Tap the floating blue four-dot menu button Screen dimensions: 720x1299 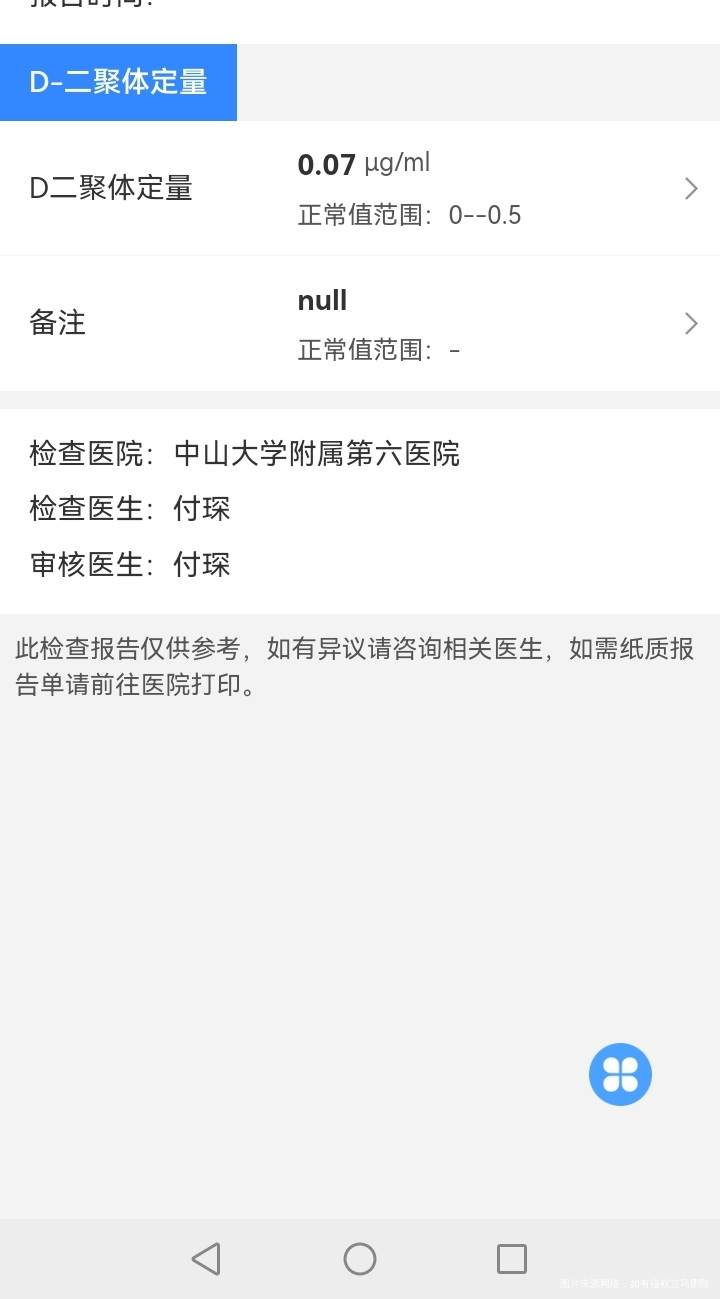coord(620,1074)
